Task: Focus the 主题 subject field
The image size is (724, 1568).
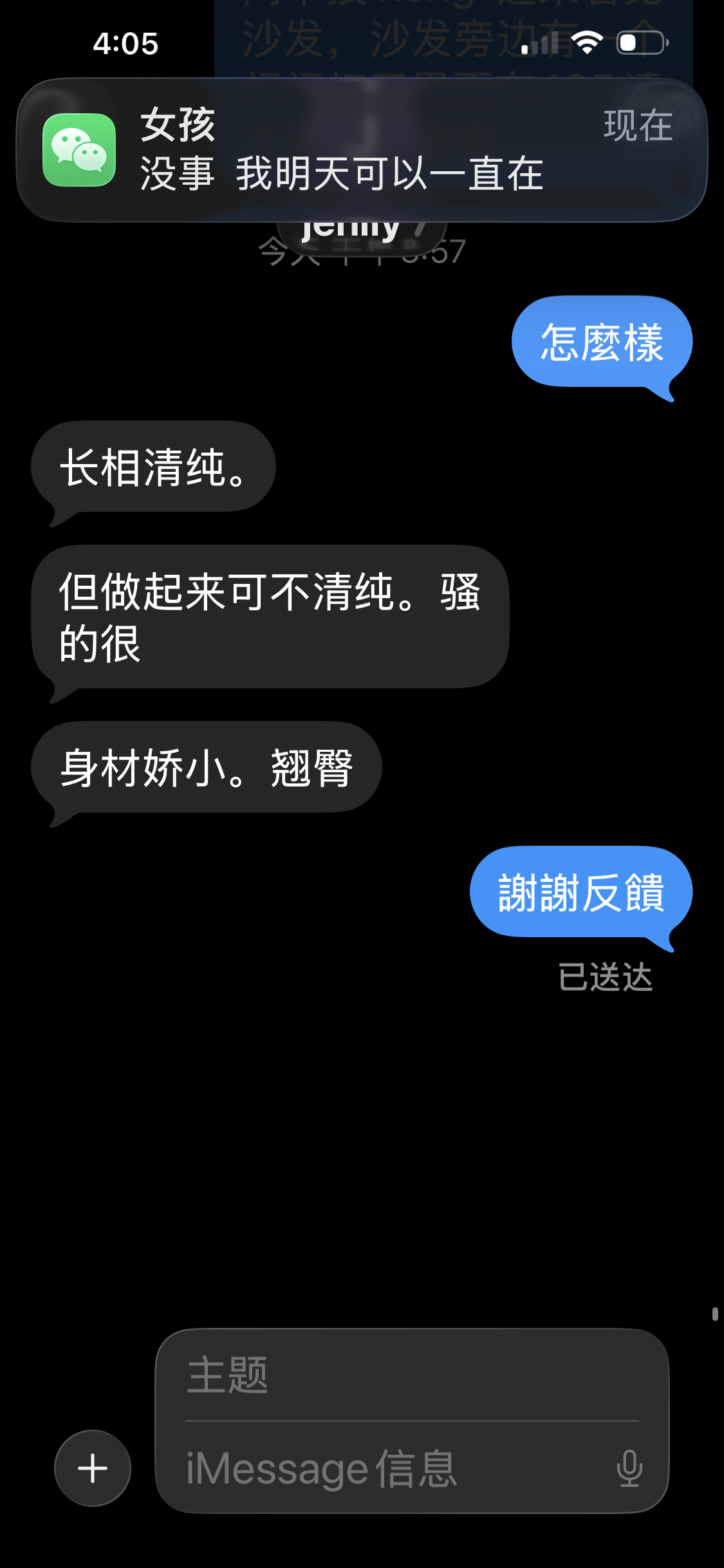Action: 412,1375
